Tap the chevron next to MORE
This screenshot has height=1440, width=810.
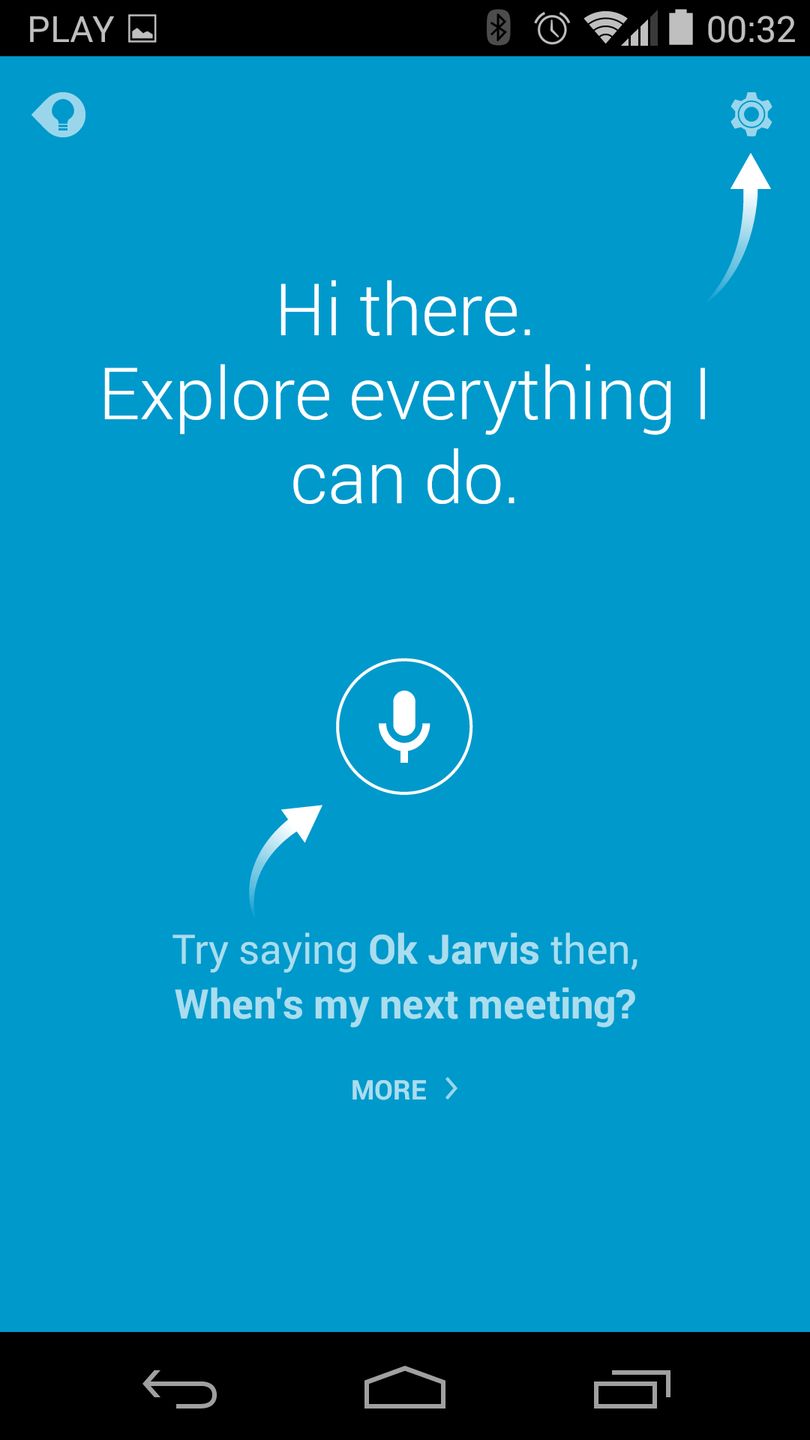pyautogui.click(x=450, y=1089)
